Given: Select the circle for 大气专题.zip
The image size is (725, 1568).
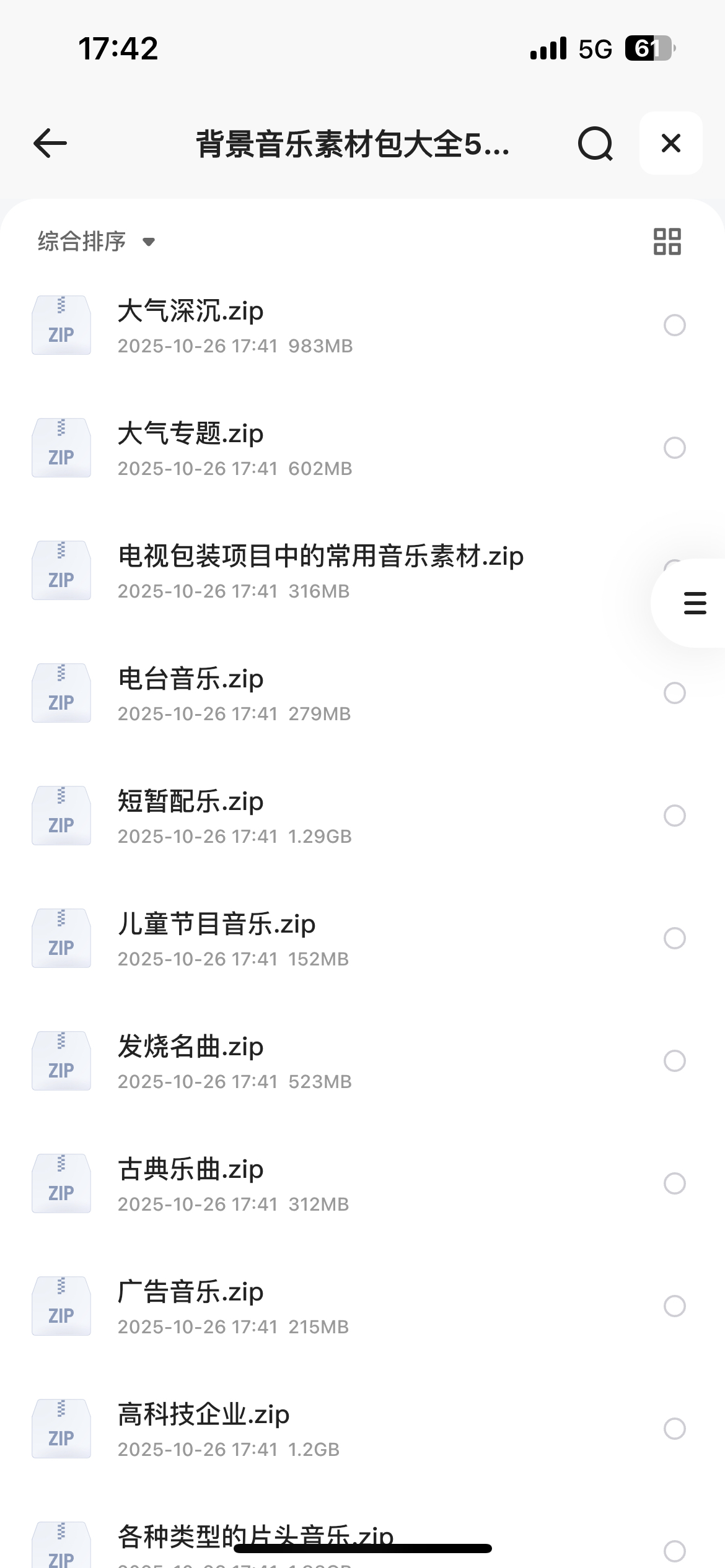Looking at the screenshot, I should point(674,448).
